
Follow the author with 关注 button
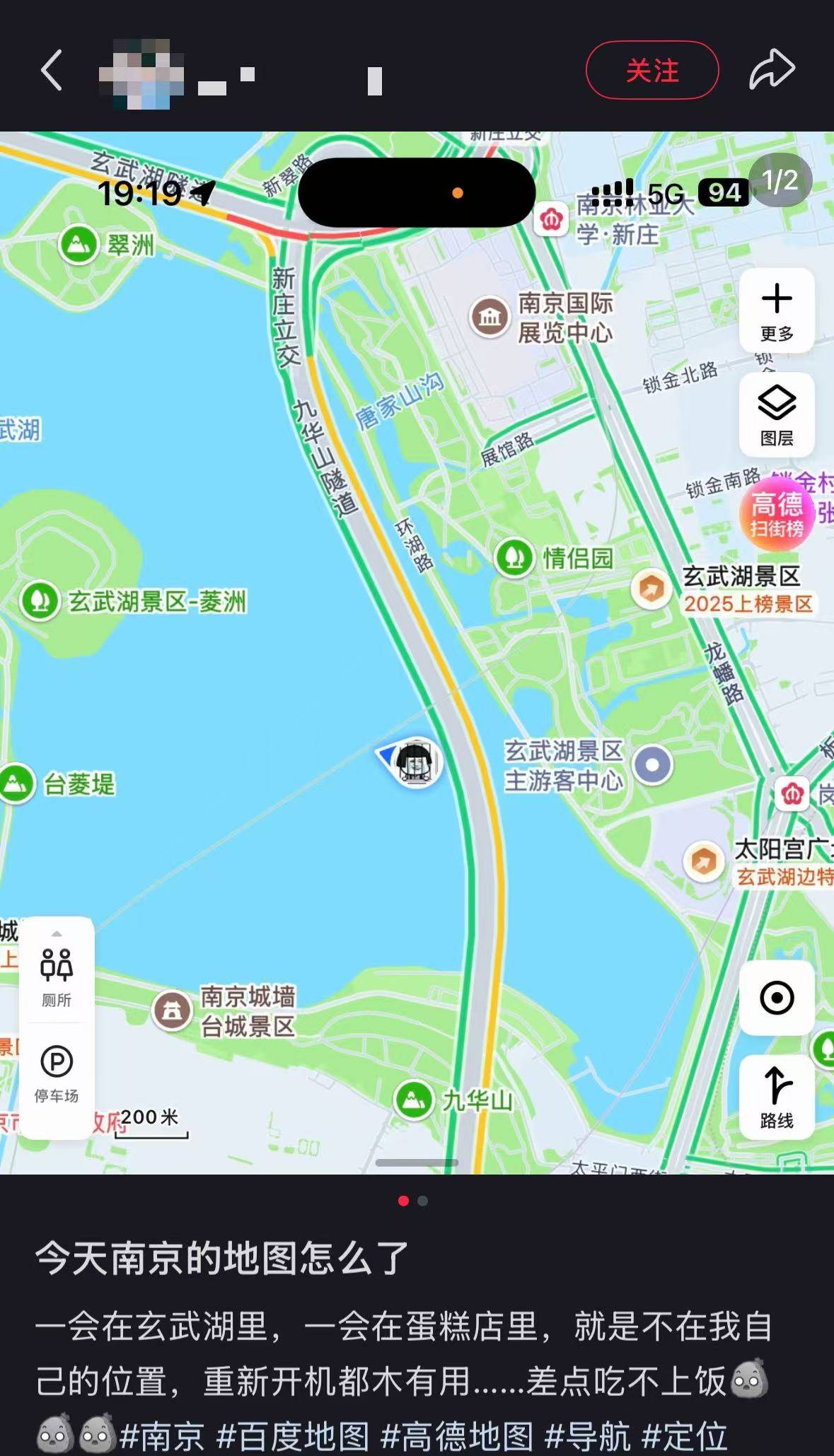651,70
